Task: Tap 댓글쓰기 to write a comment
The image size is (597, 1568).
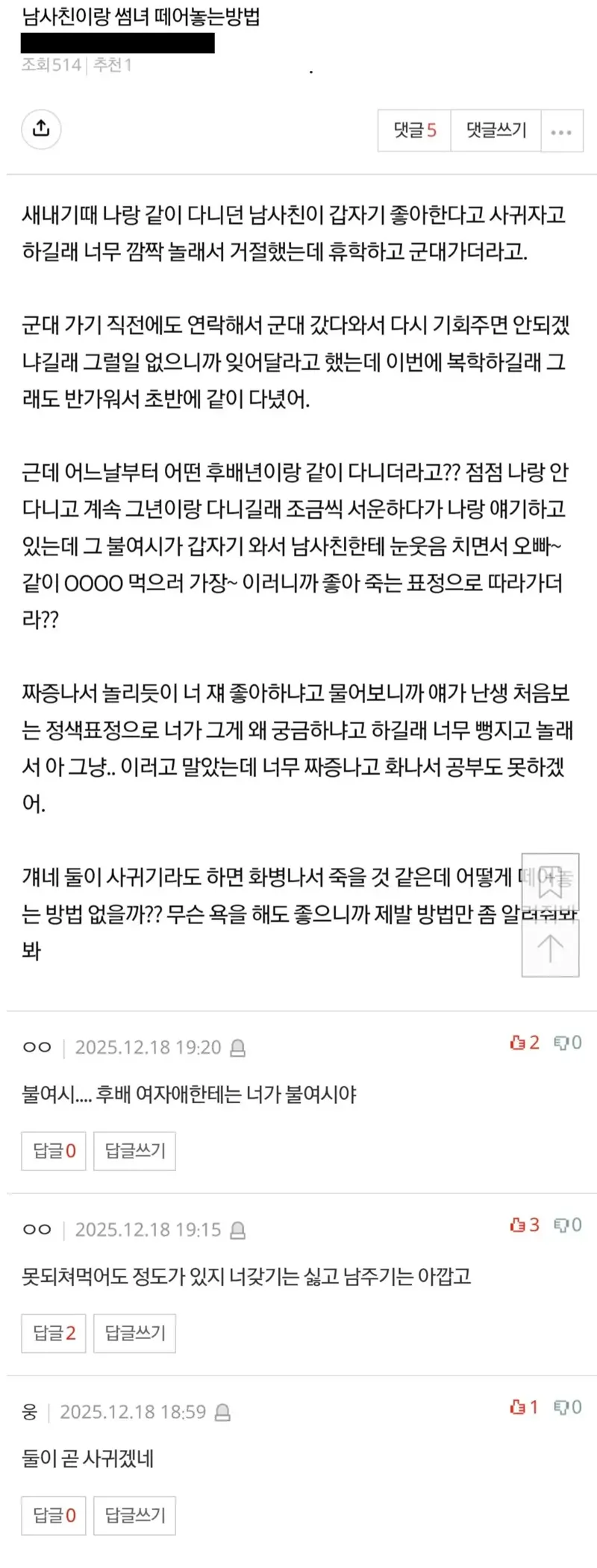Action: pos(496,131)
